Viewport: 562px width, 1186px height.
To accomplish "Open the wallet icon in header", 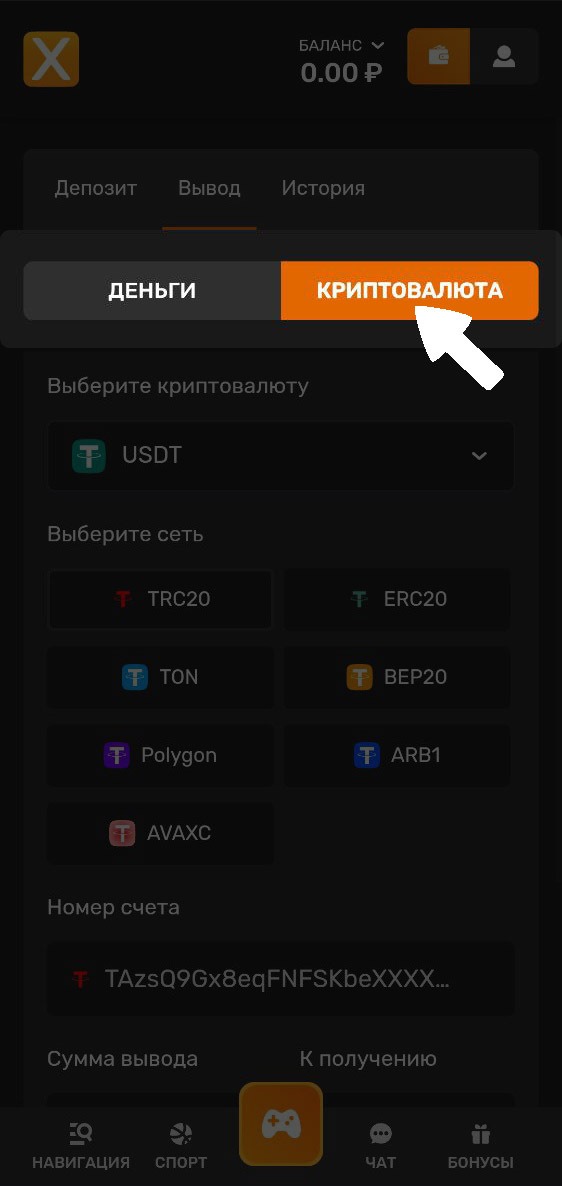I will [x=439, y=56].
